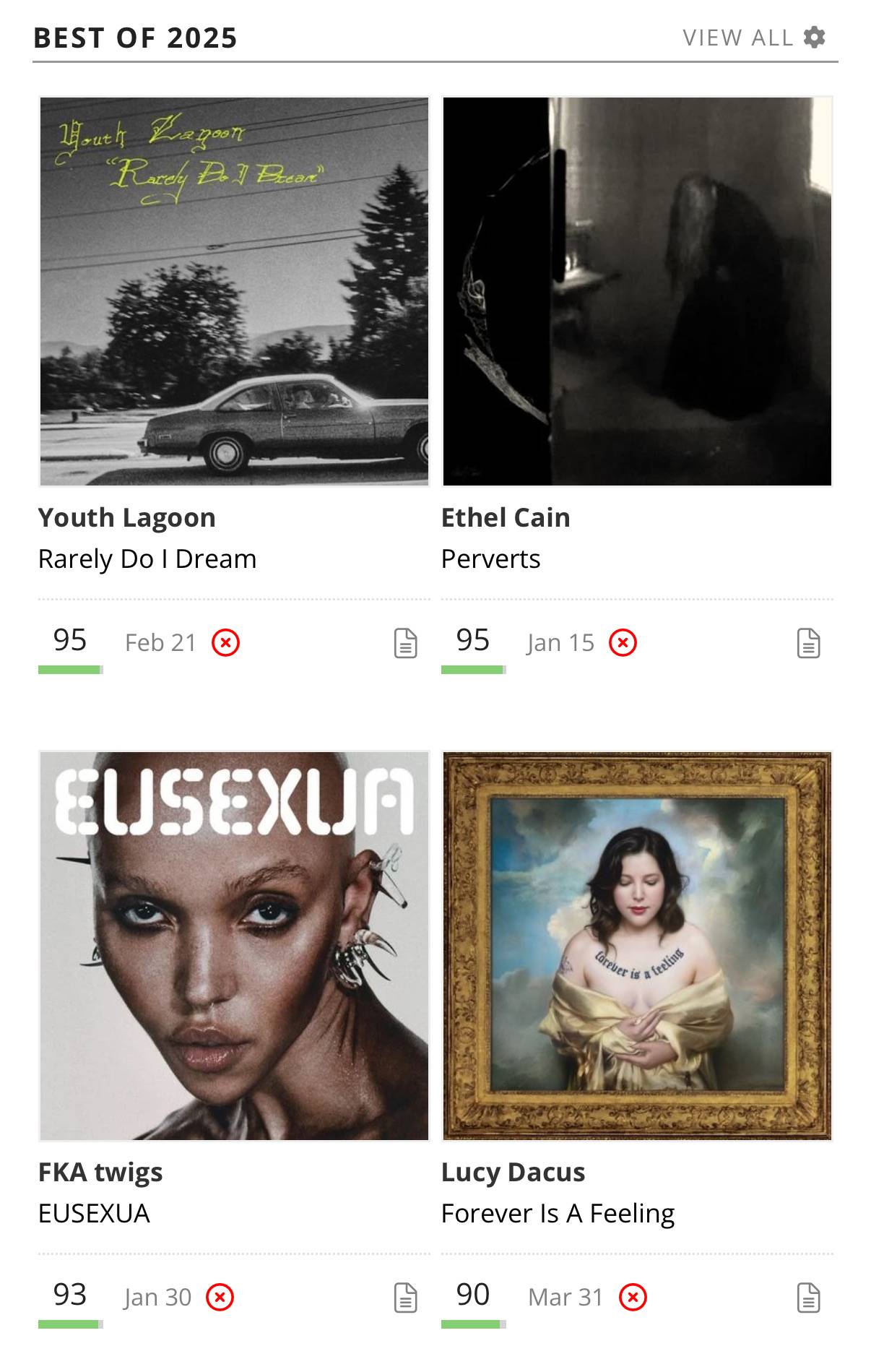Image resolution: width=871 pixels, height=1372 pixels.
Task: Remove the rating for Perverts
Action: [x=623, y=642]
